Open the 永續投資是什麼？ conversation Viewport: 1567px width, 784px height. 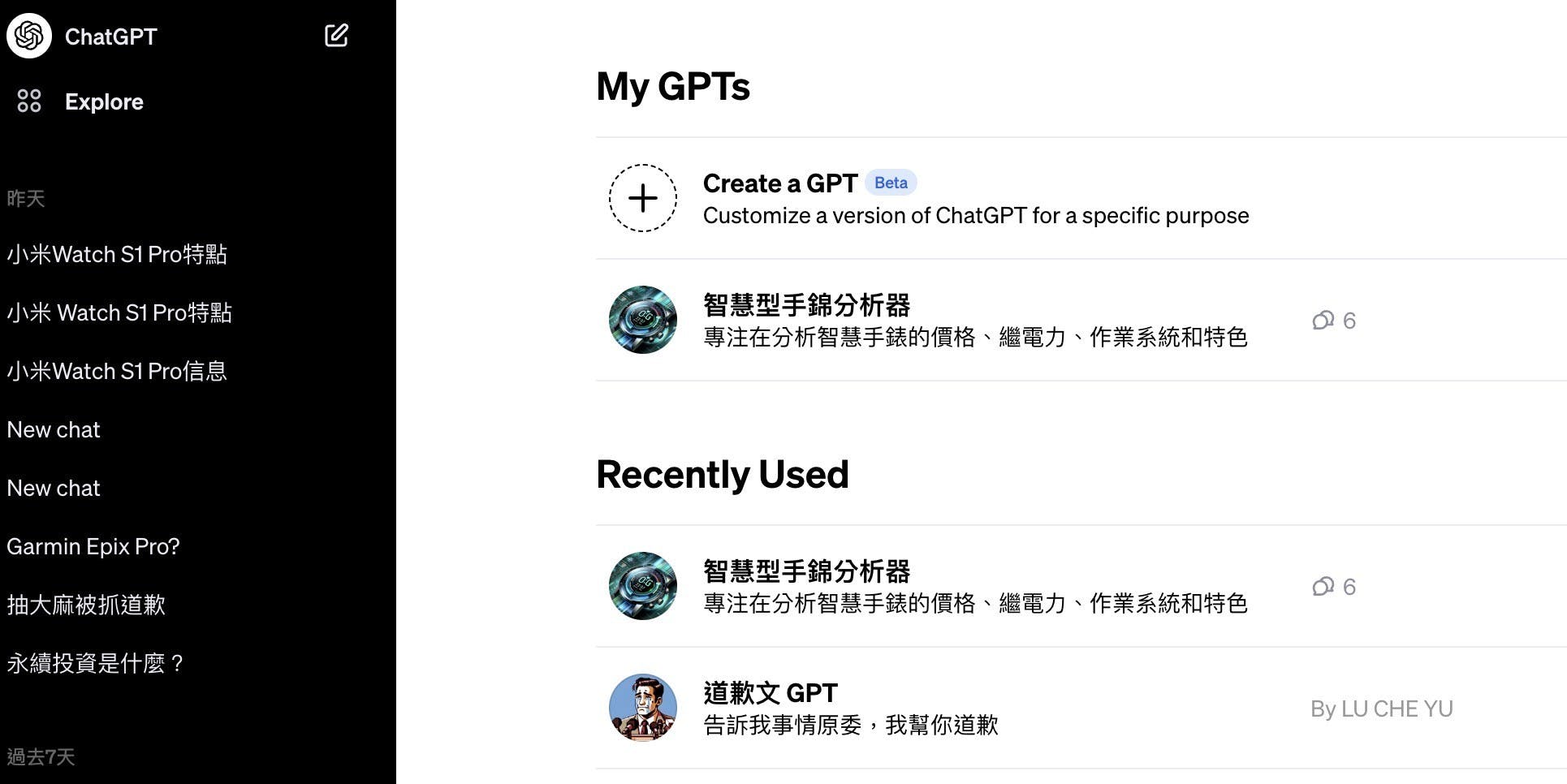[96, 664]
